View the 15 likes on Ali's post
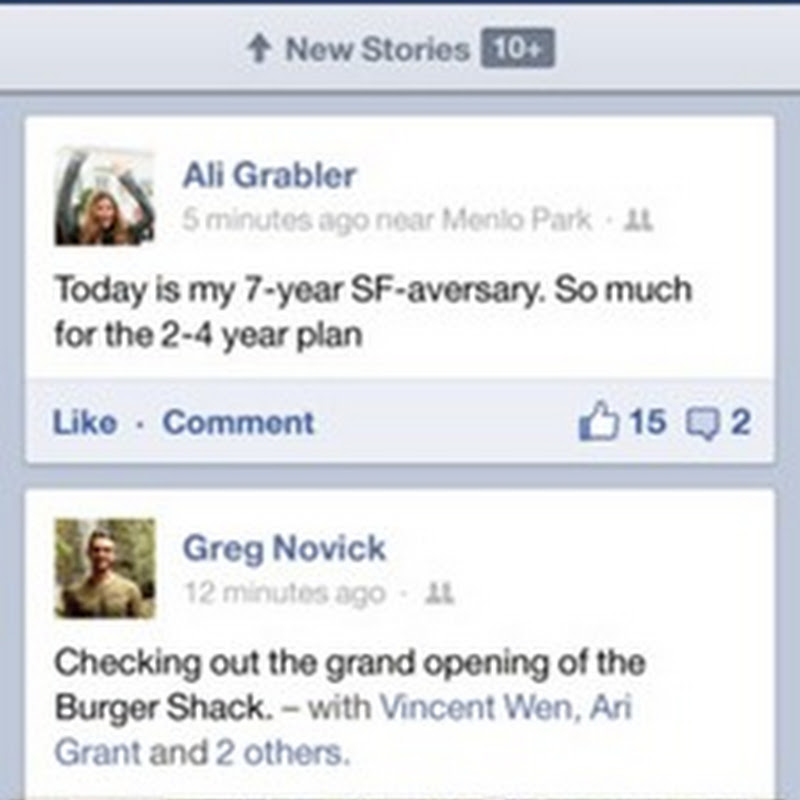This screenshot has width=800, height=800. 622,422
